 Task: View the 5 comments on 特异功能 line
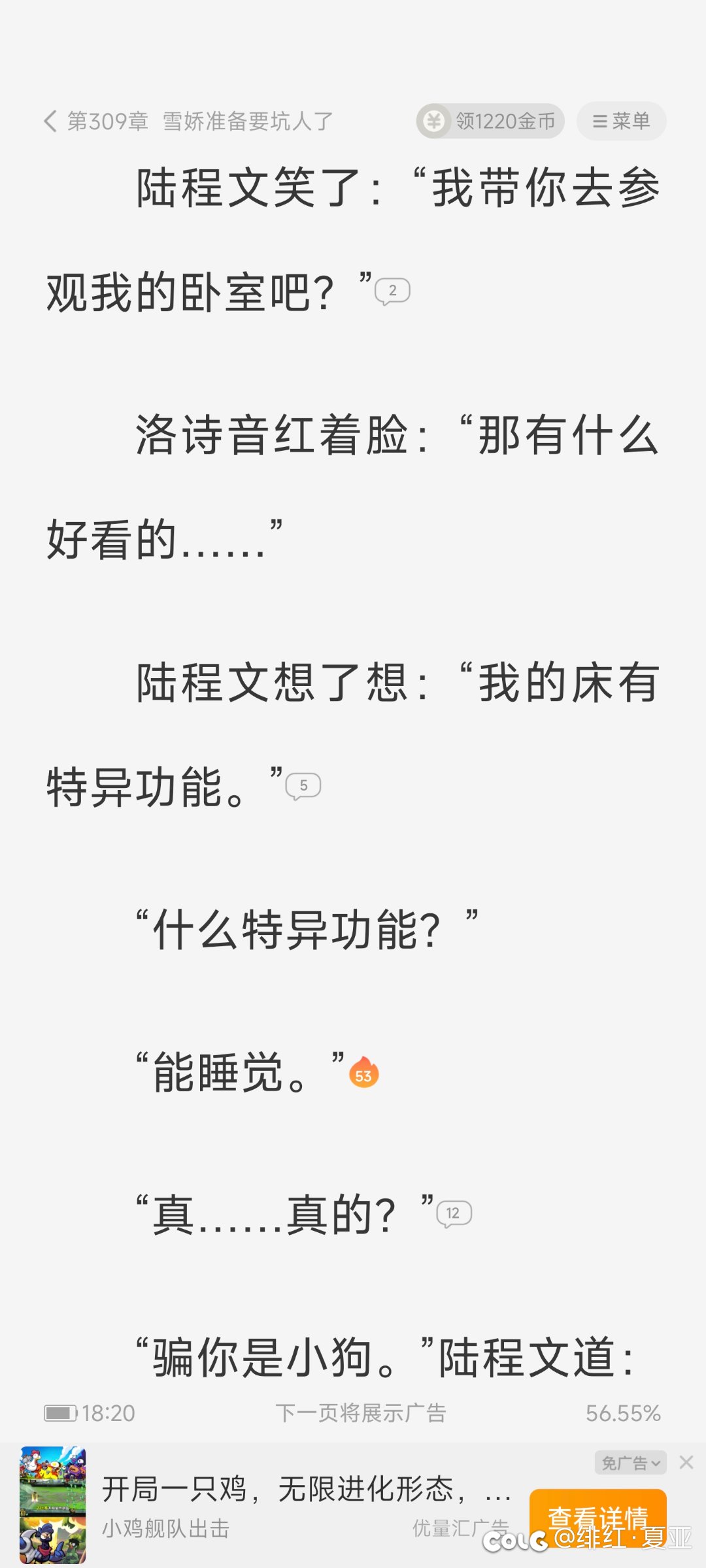(303, 786)
